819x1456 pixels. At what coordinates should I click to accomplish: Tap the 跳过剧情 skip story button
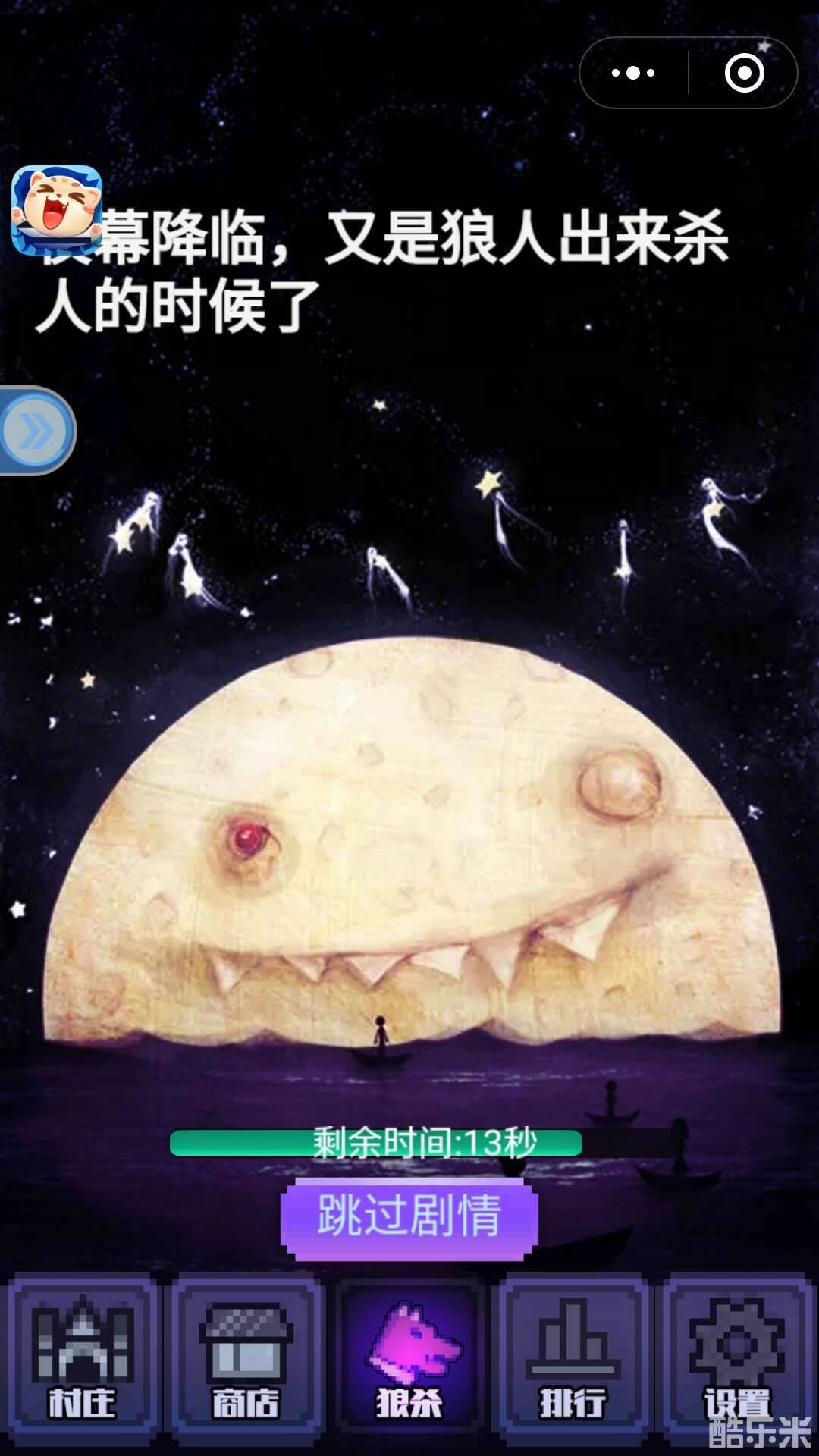(409, 1217)
